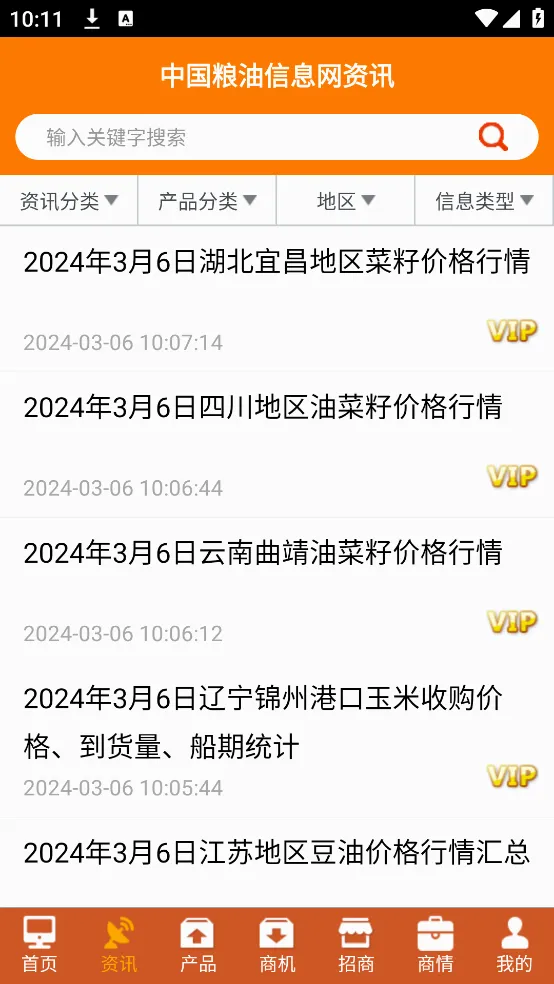Screen dimensions: 554x984
Task: Open the 湖北宜昌地区菜籽价格行情 article
Action: (277, 299)
